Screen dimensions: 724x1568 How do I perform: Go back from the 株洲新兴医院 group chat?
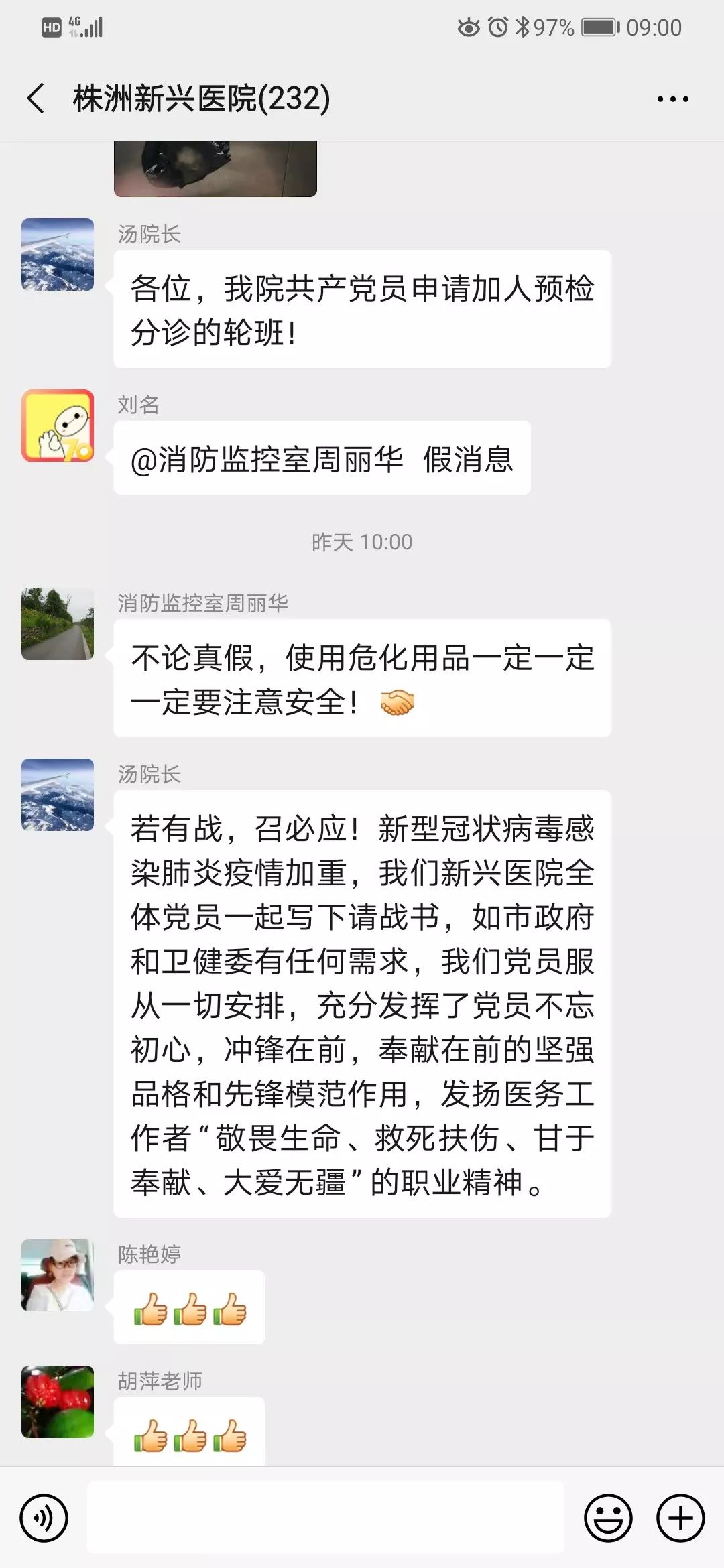point(36,99)
